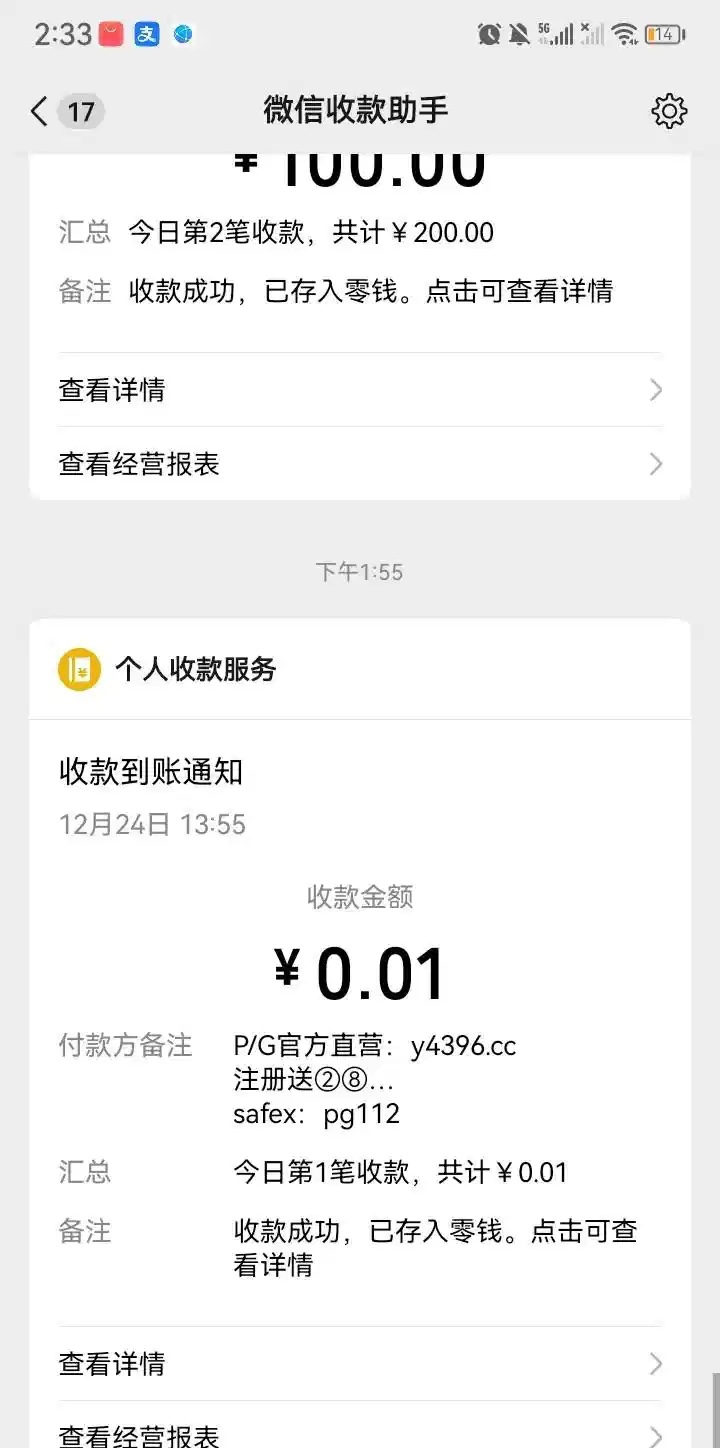Open the settings gear icon
The height and width of the screenshot is (1448, 720).
click(669, 111)
